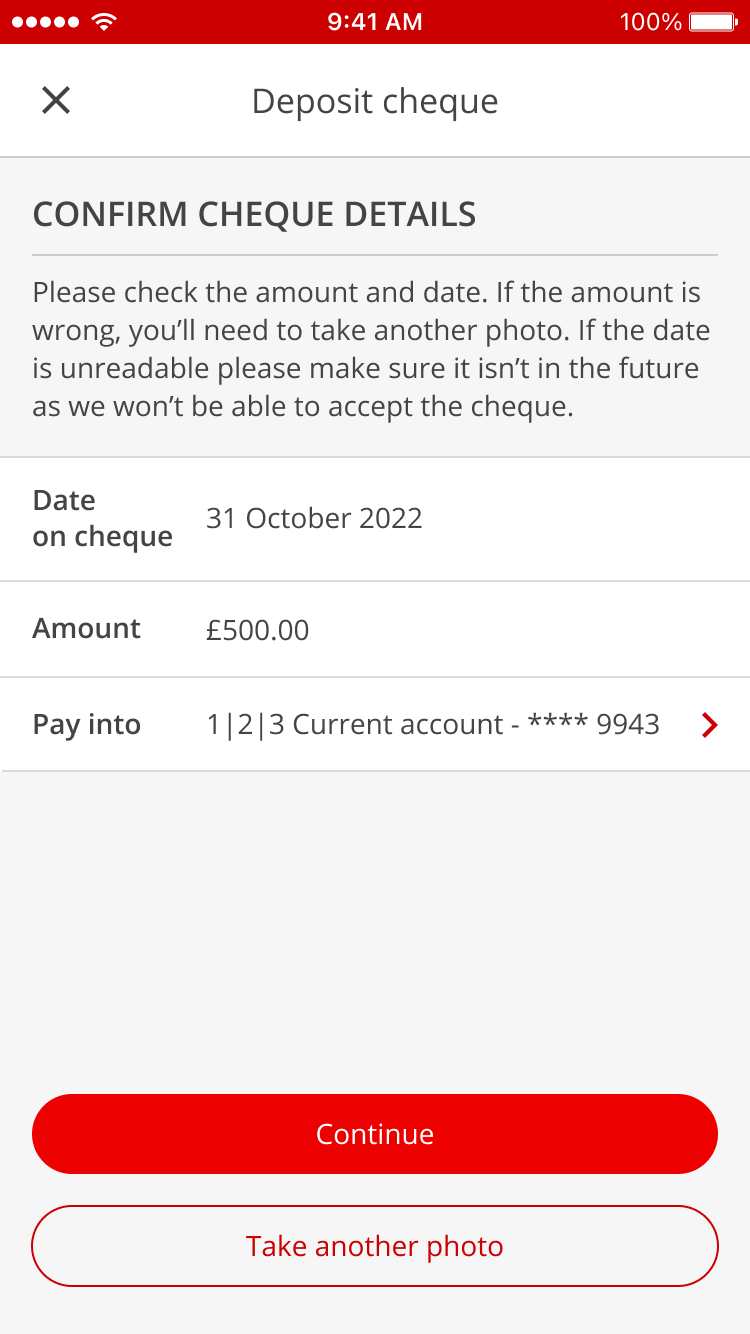
Task: Tap the red chevron next to account number
Action: click(709, 725)
